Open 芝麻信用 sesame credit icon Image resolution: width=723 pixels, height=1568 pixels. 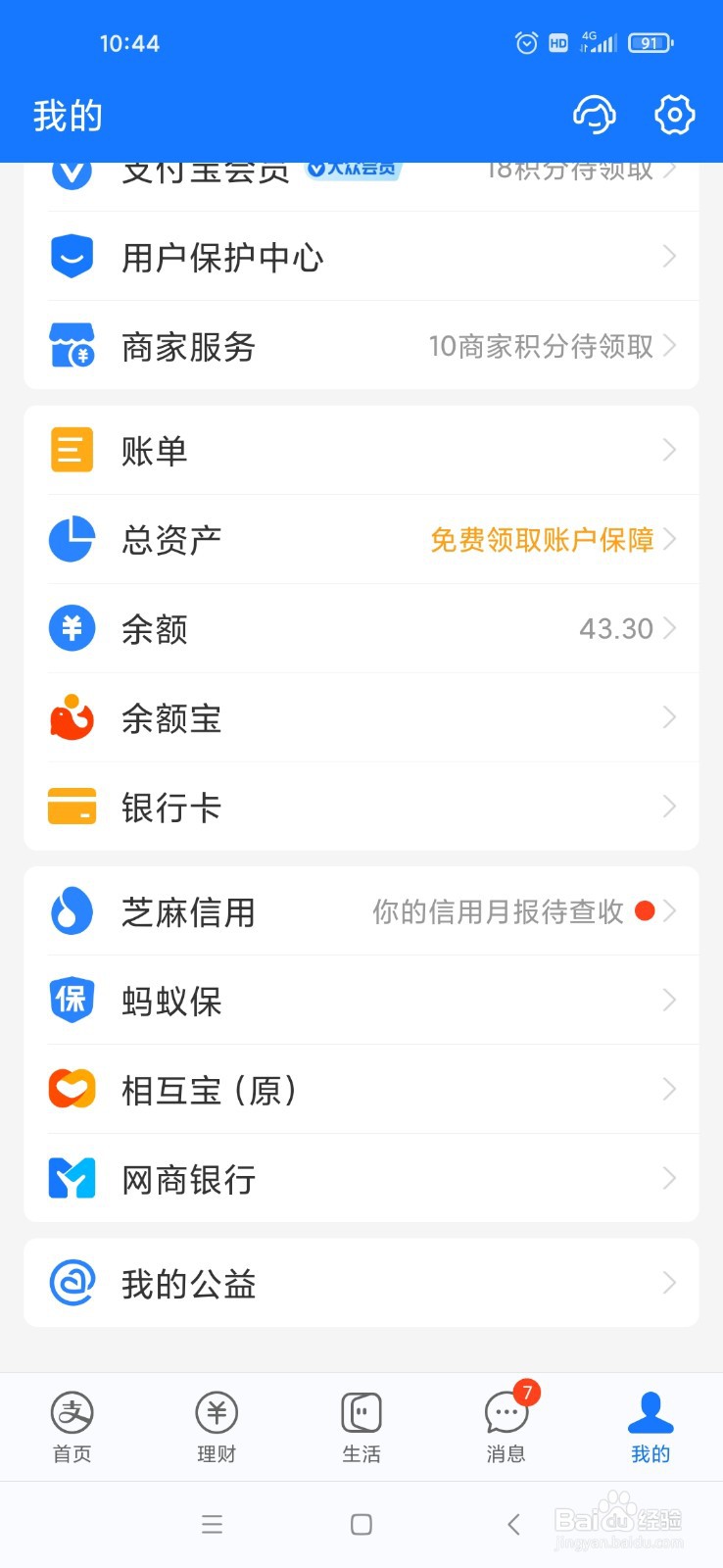pos(71,910)
